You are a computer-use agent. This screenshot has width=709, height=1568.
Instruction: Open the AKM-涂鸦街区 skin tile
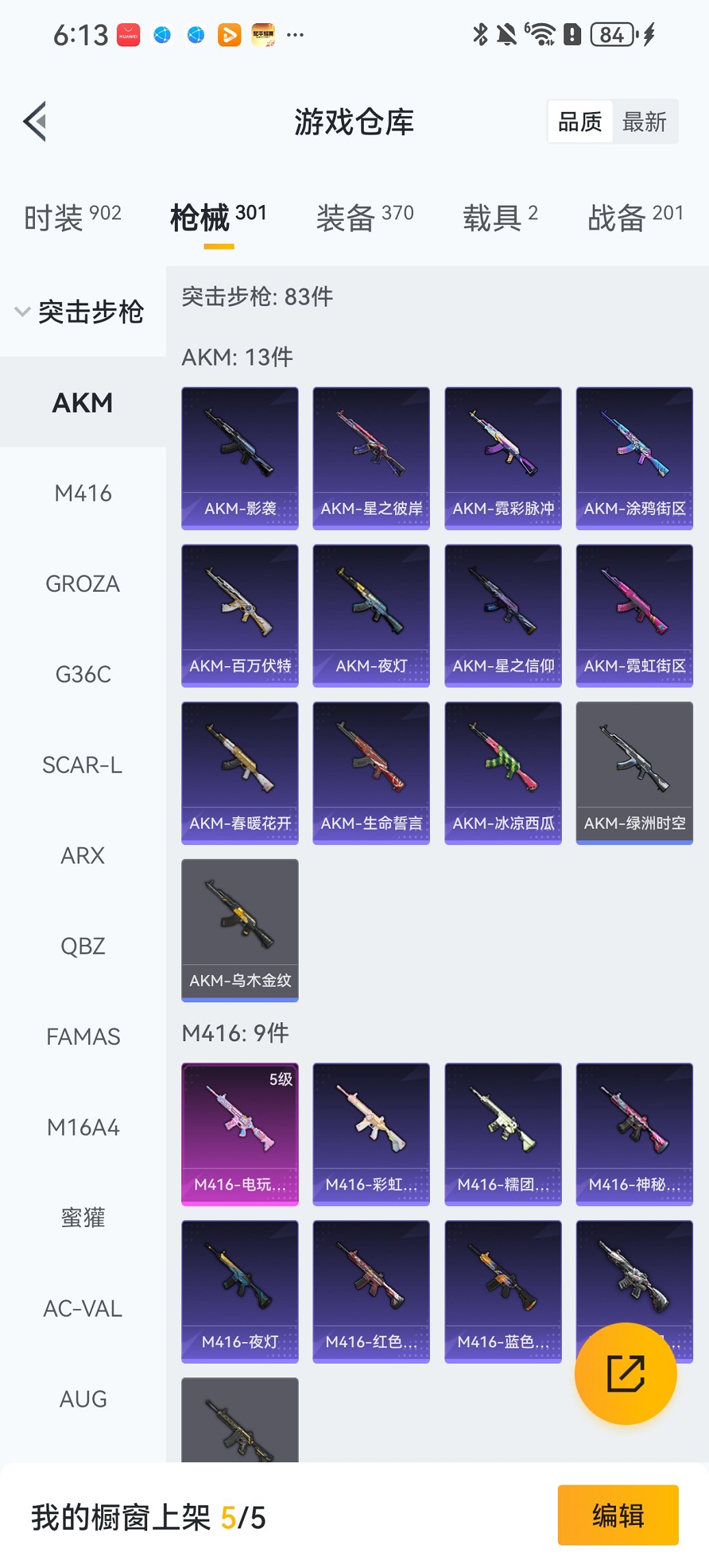(634, 458)
